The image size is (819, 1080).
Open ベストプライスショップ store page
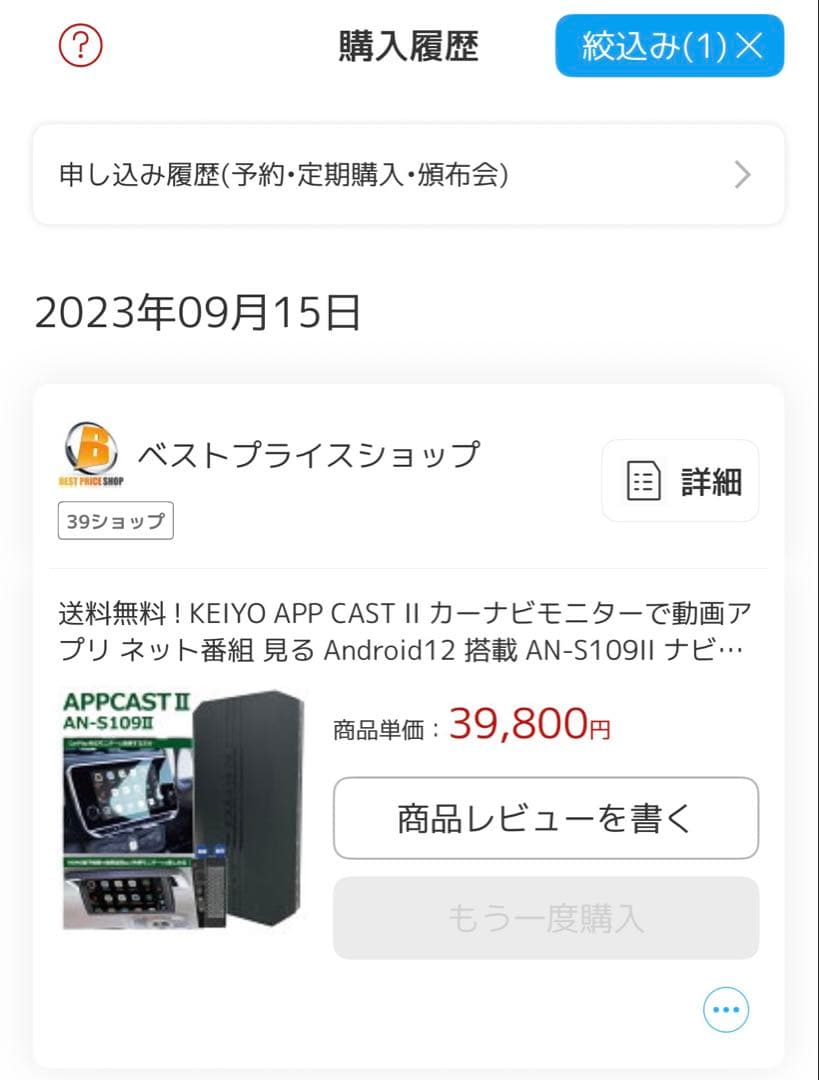pos(308,455)
